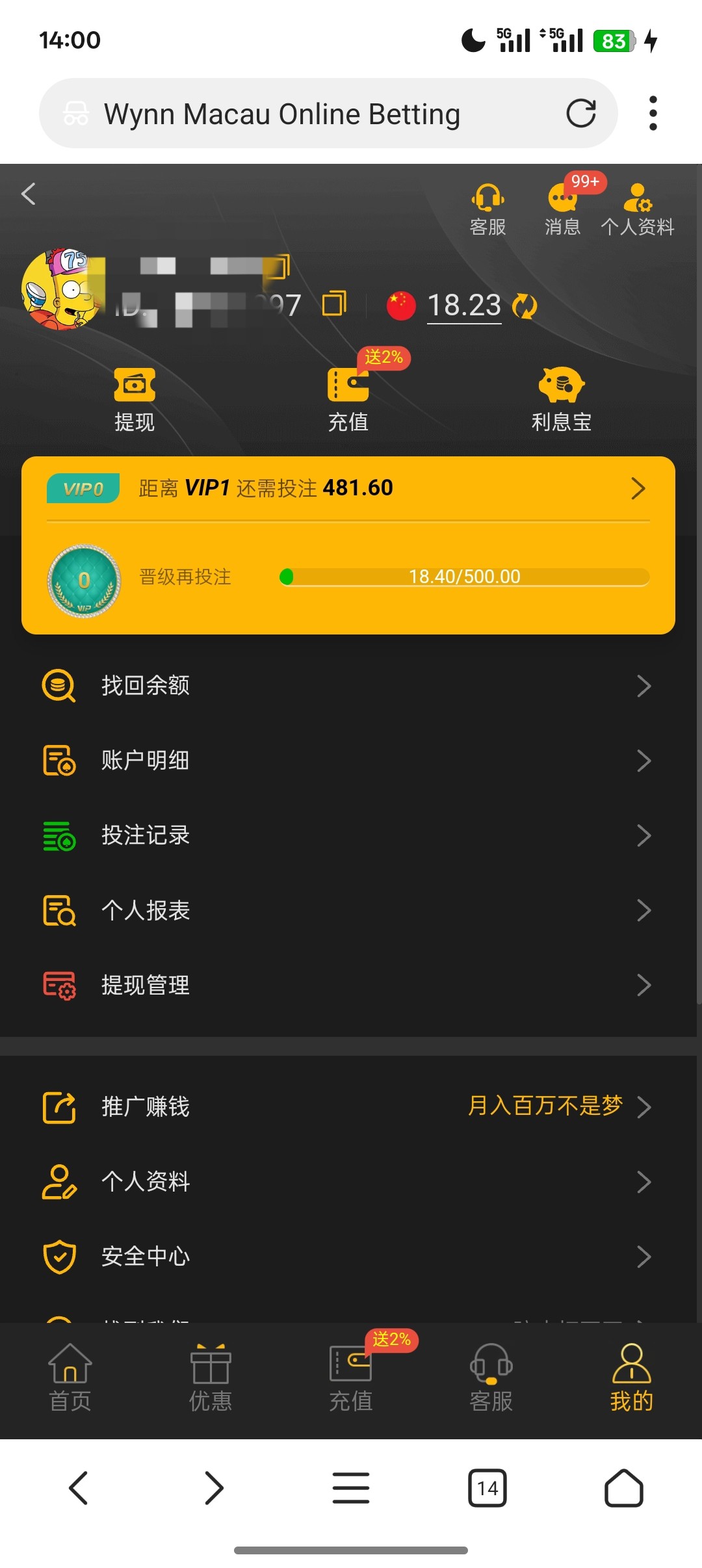Open 提现管理 withdrawal management
Image resolution: width=702 pixels, height=1568 pixels.
[348, 985]
